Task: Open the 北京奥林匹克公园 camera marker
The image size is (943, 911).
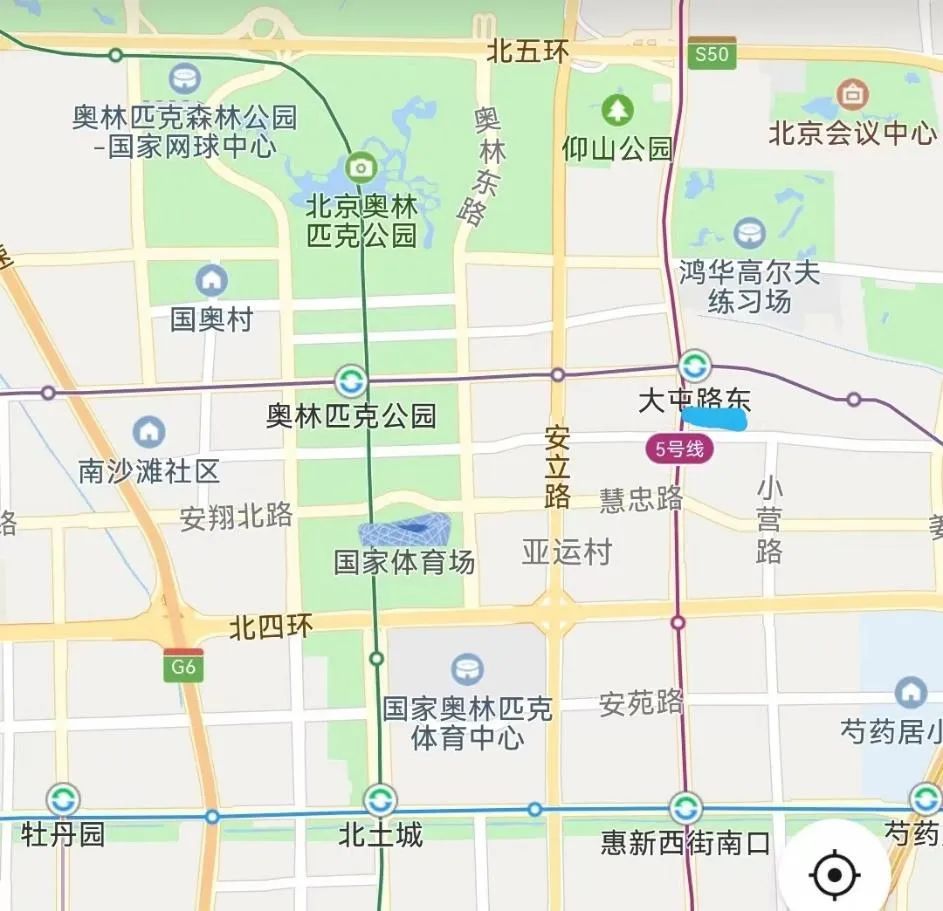Action: point(360,167)
